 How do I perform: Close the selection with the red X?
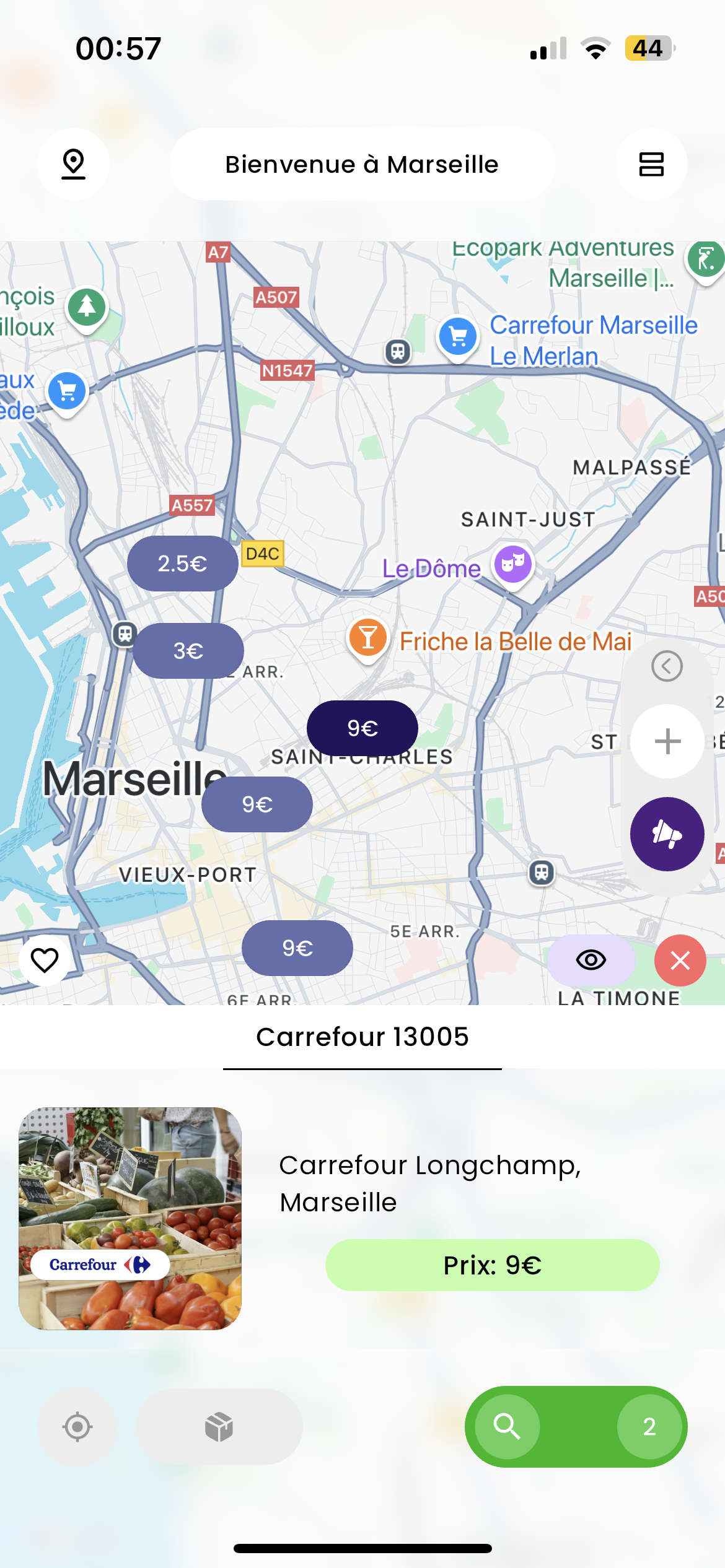click(x=680, y=960)
